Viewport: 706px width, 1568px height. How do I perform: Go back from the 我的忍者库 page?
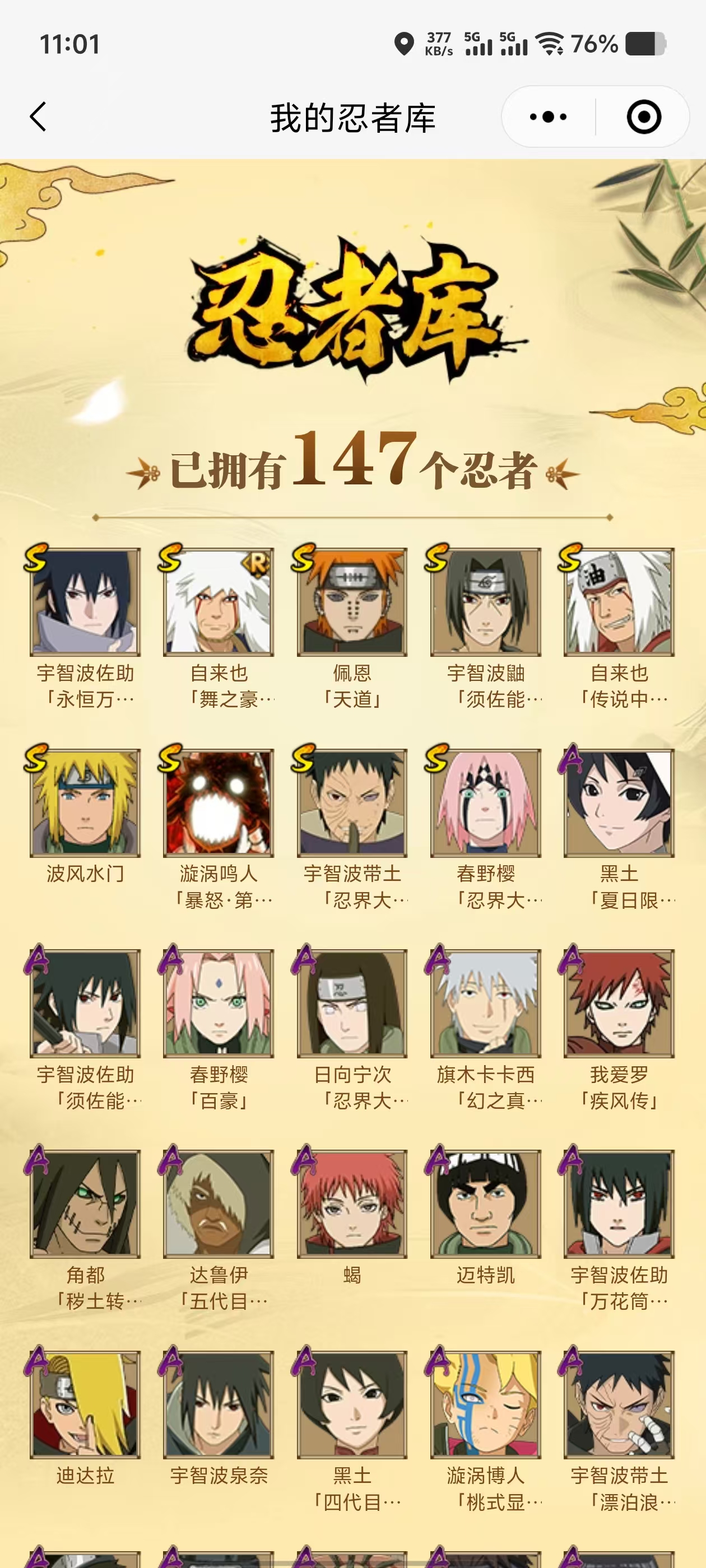(38, 116)
